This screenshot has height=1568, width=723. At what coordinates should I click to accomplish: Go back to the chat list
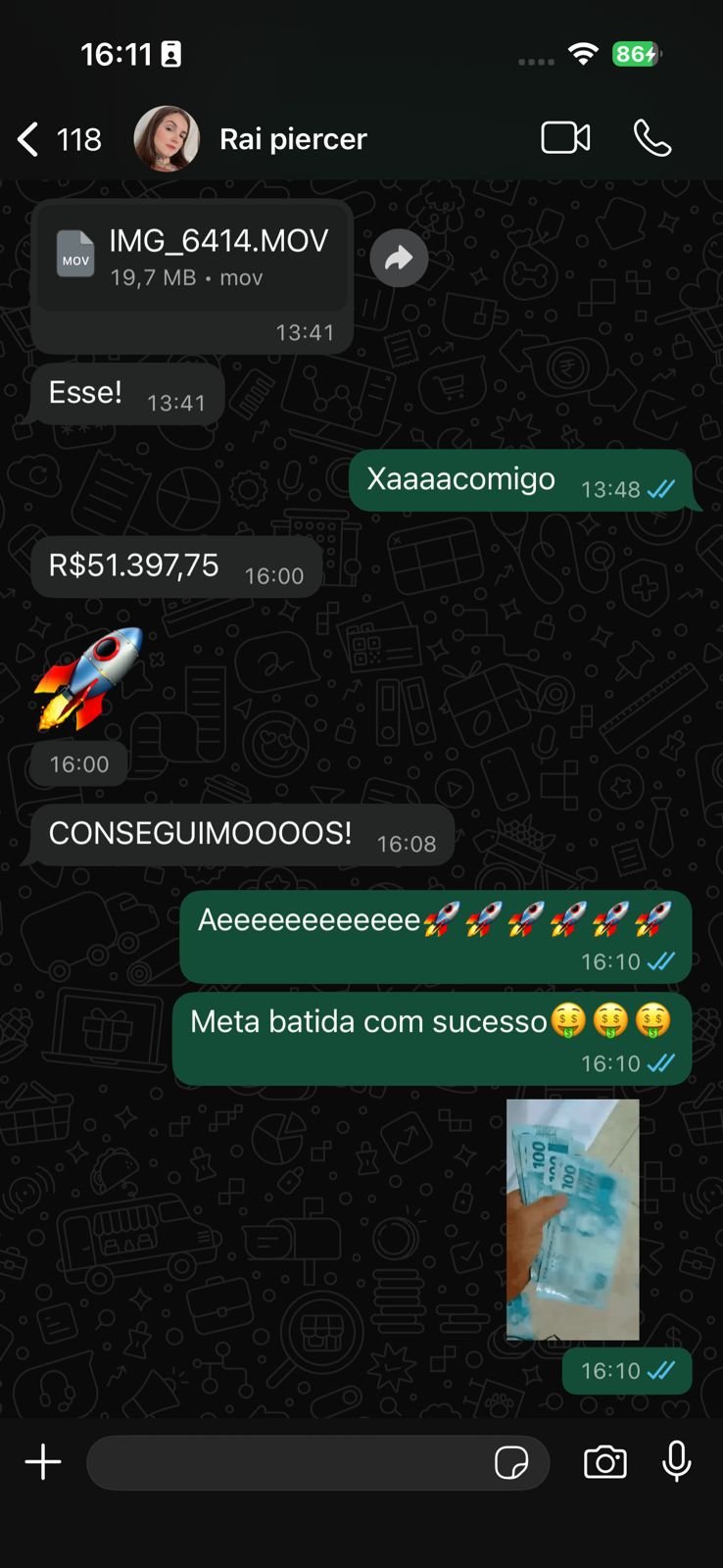tap(59, 139)
